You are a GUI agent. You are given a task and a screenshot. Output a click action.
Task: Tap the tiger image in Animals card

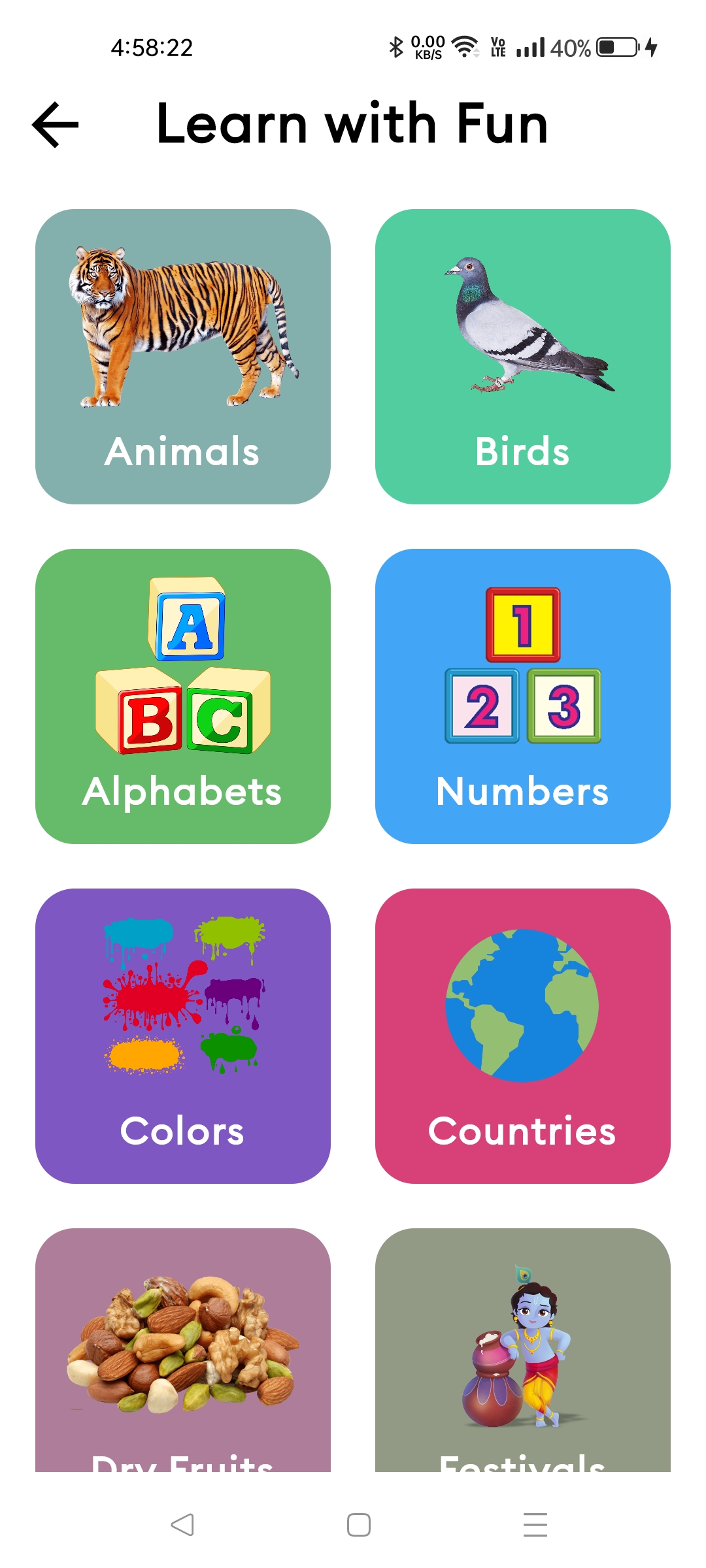point(183,323)
